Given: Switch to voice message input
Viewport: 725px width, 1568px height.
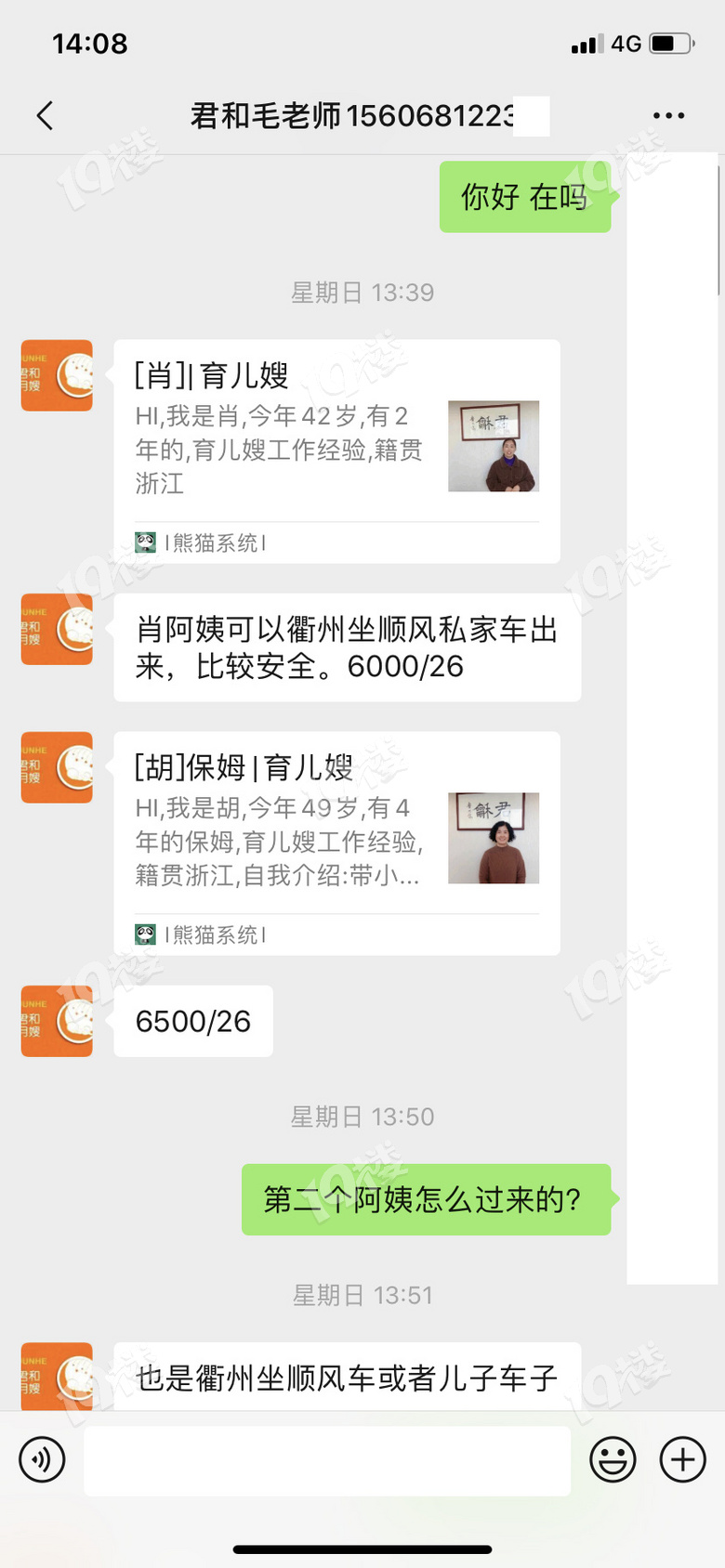Looking at the screenshot, I should 43,1459.
